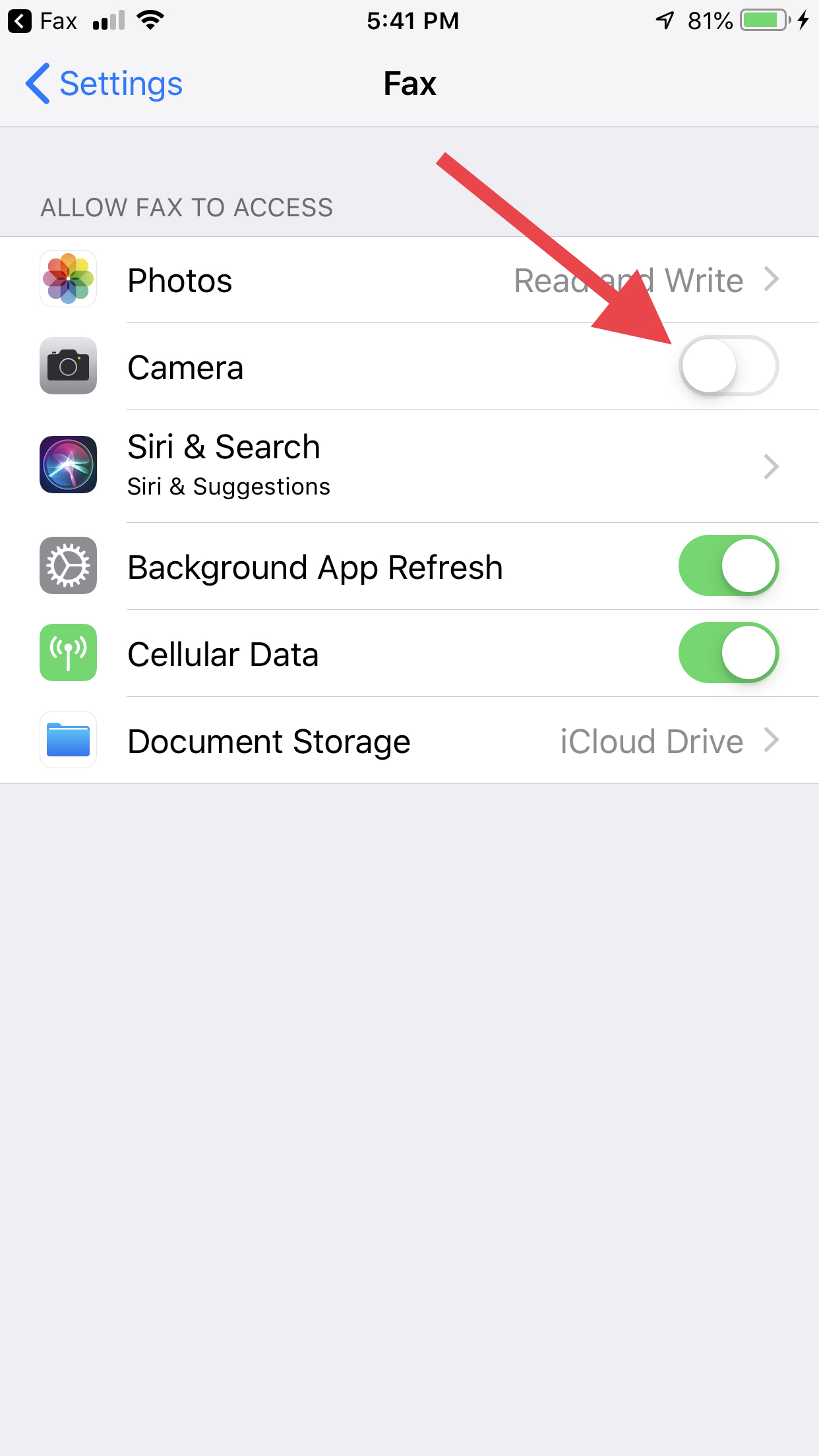The width and height of the screenshot is (819, 1456).
Task: Return to Fax app via status bar
Action: coord(42,21)
